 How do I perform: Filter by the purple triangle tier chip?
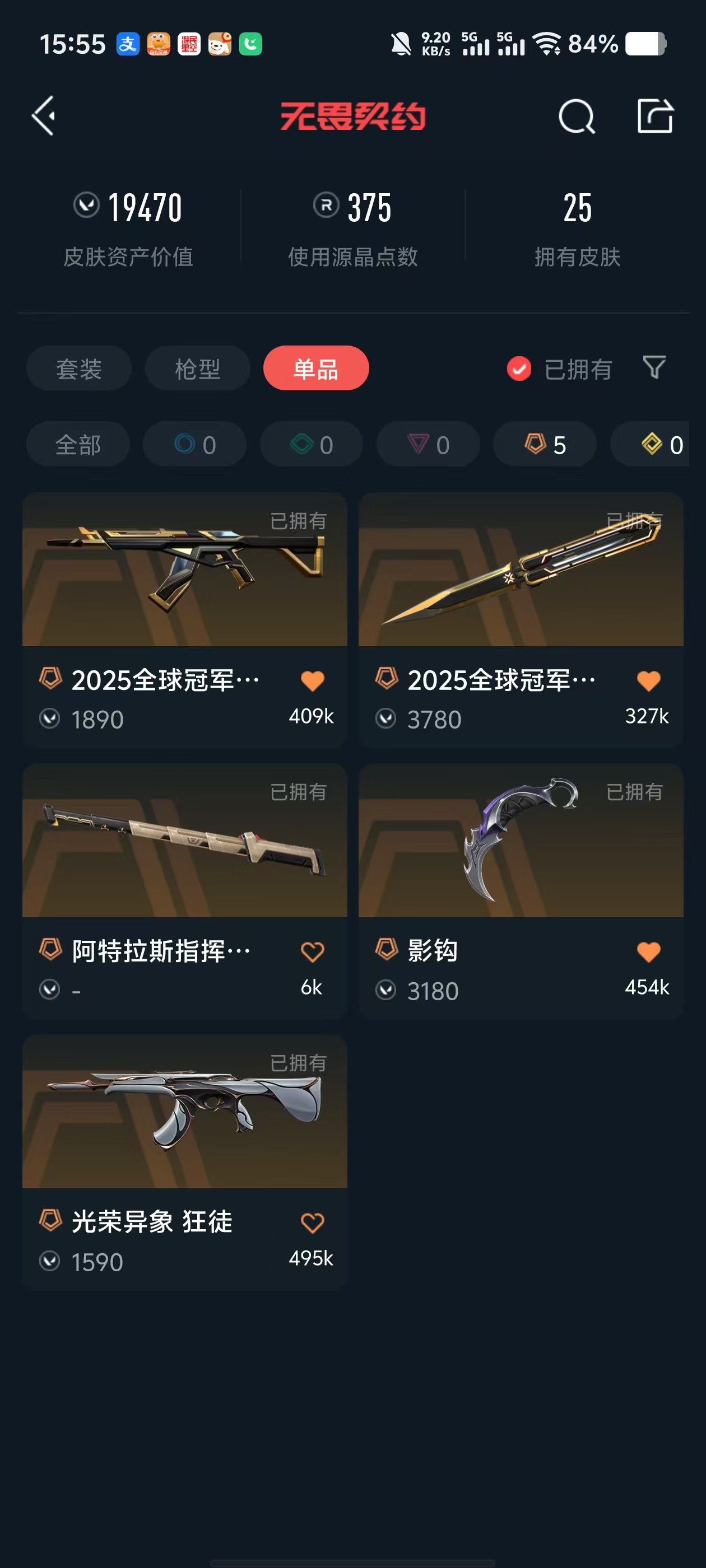(x=428, y=444)
